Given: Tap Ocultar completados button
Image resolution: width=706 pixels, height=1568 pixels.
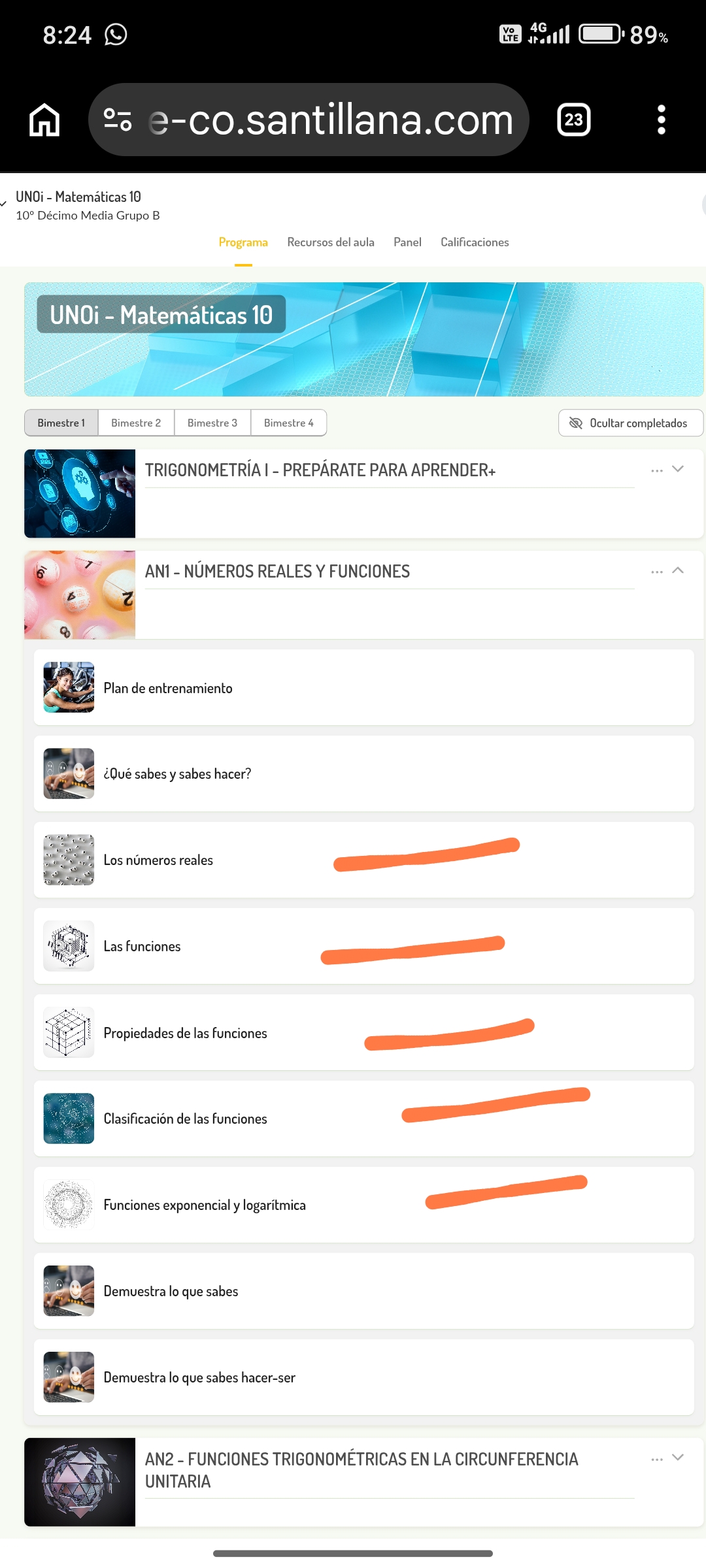Looking at the screenshot, I should point(630,423).
